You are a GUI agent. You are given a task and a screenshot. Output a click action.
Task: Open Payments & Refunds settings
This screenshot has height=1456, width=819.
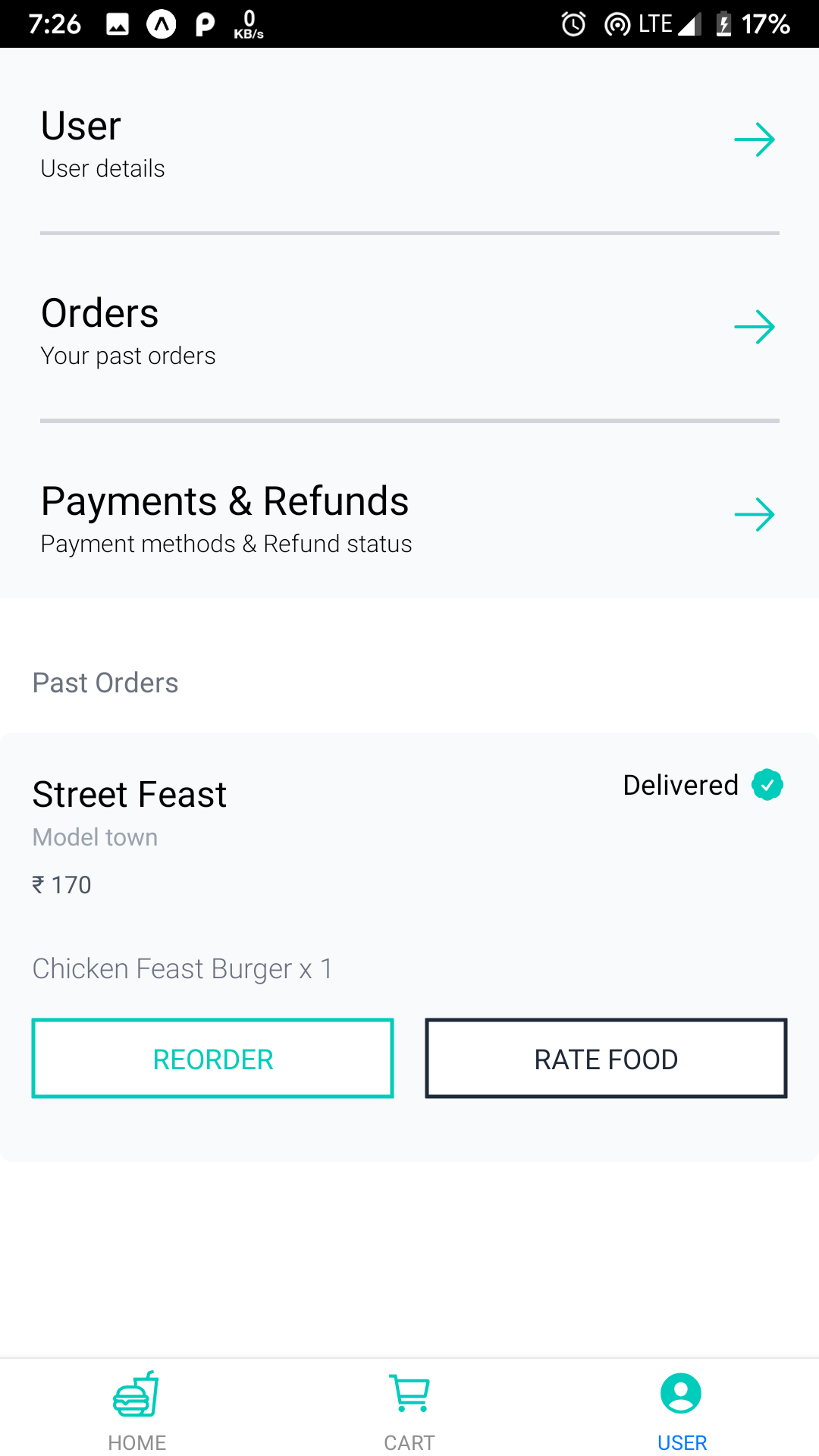(224, 500)
